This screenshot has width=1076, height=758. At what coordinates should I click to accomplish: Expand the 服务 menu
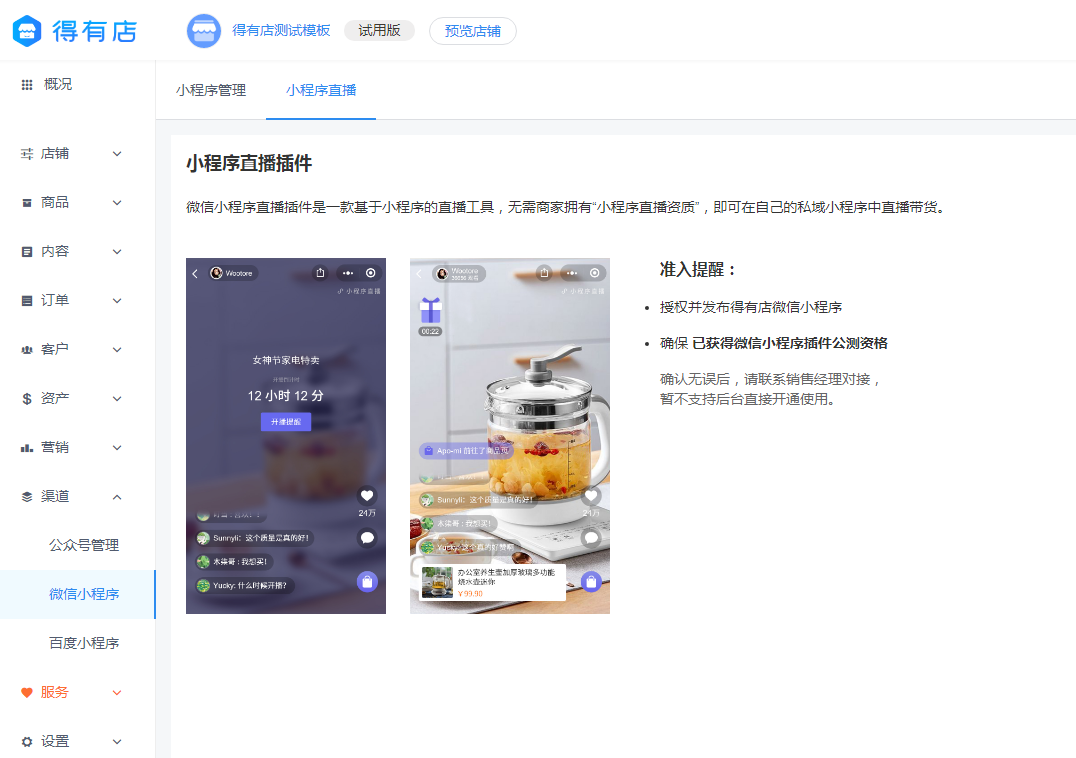70,692
